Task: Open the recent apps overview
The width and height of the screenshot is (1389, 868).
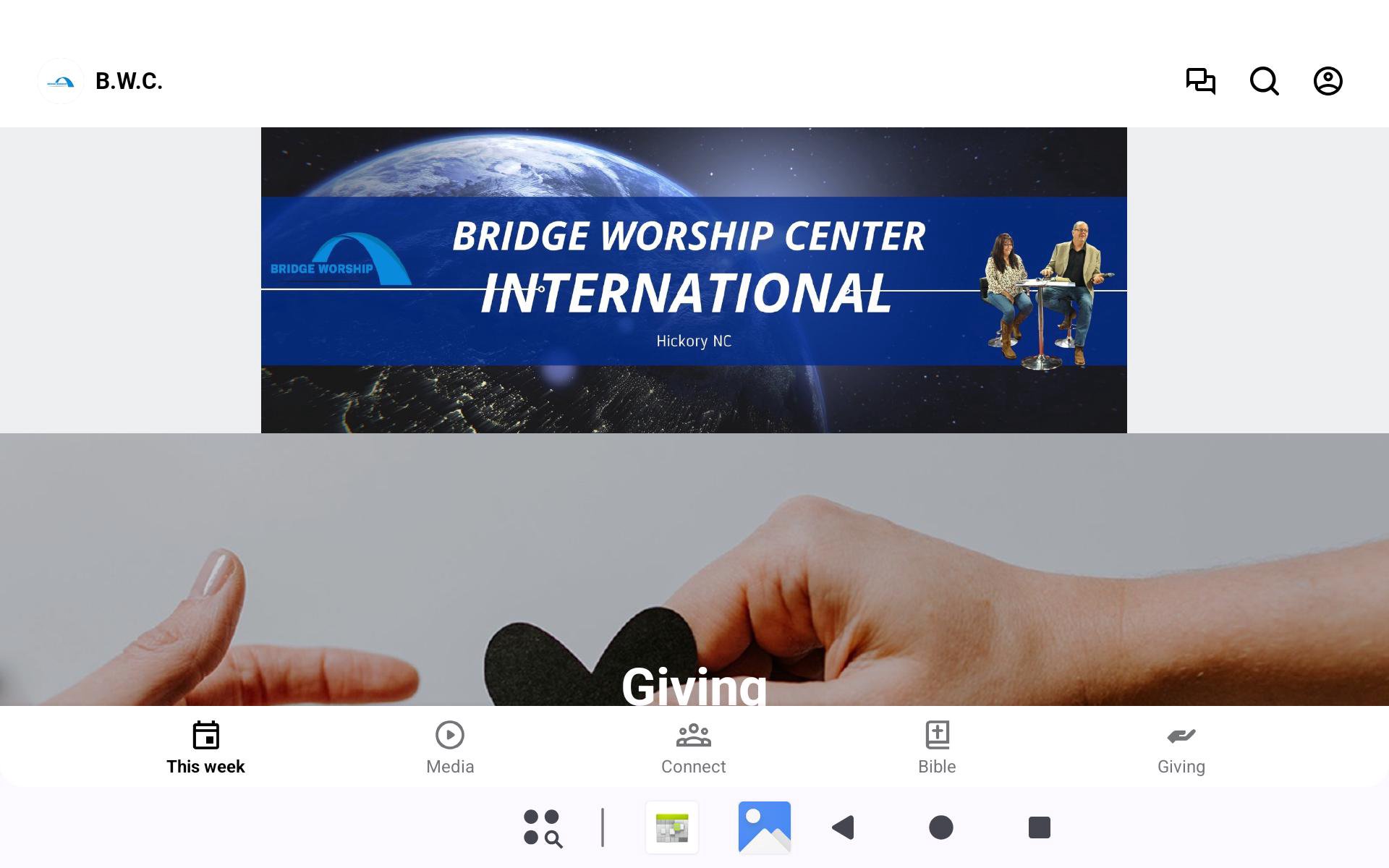Action: click(x=1039, y=827)
